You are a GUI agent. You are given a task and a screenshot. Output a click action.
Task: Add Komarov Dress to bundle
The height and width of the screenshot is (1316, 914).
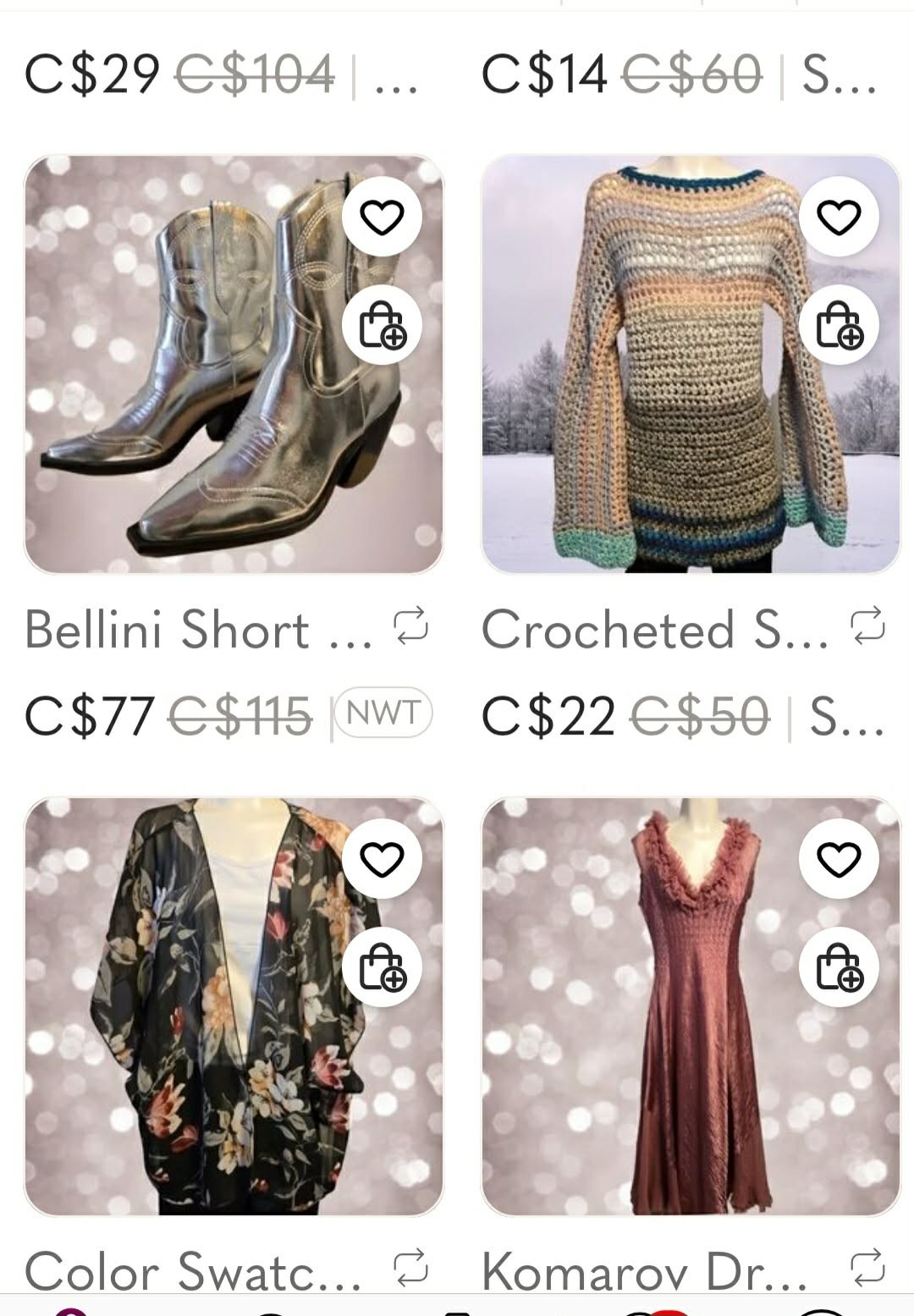[839, 967]
